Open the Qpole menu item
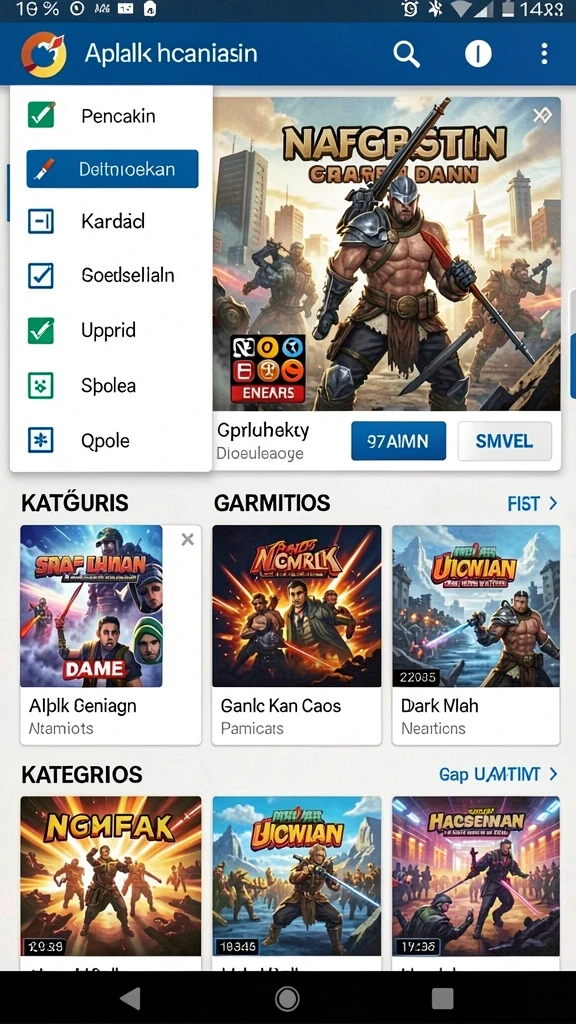Image resolution: width=576 pixels, height=1024 pixels. 111,440
